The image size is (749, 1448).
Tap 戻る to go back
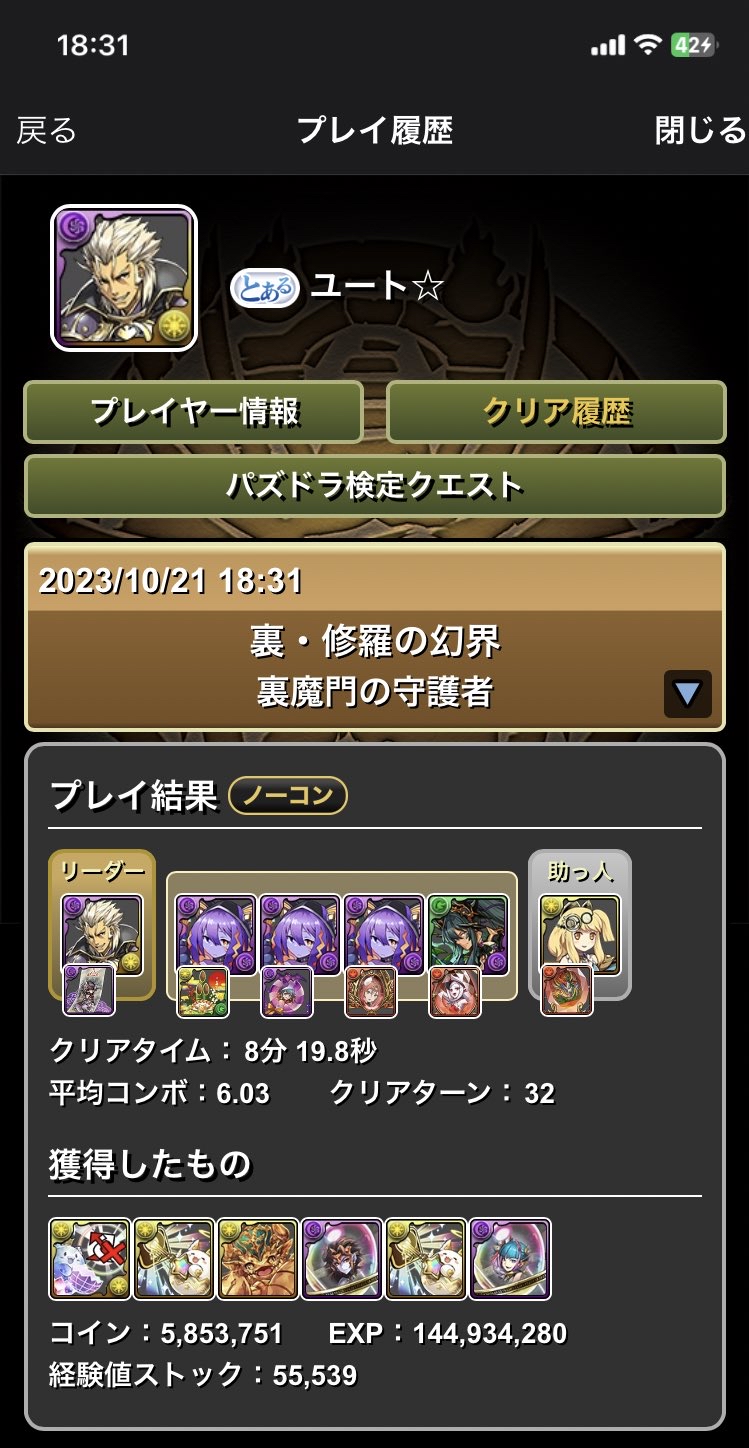(x=46, y=130)
